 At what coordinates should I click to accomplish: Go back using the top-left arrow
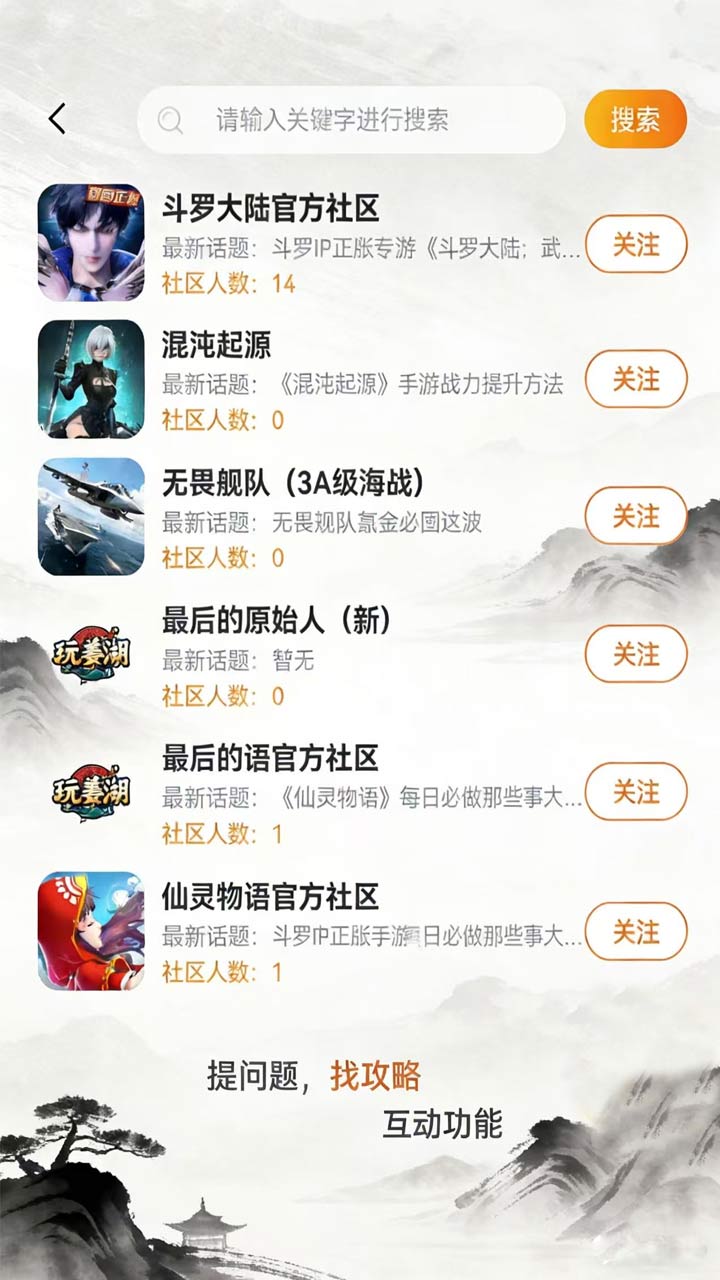tap(57, 120)
